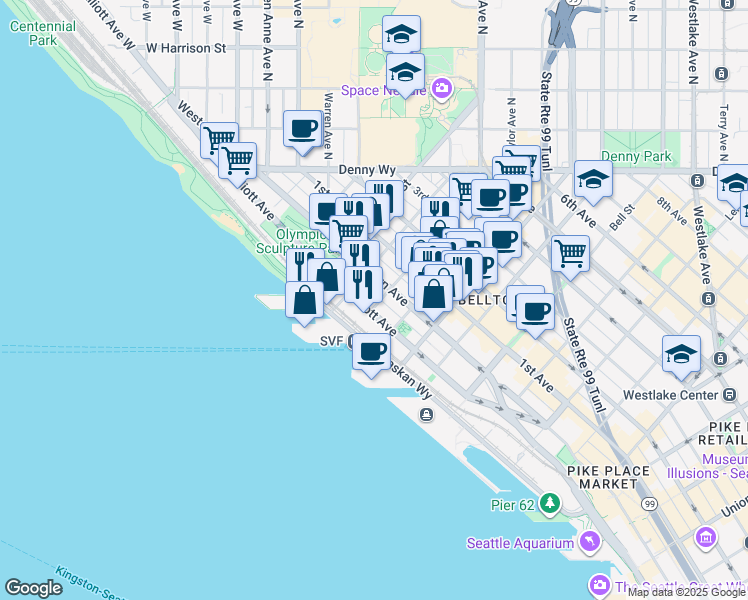This screenshot has height=600, width=748.
Task: Open the Westlake Center transit station icon
Action: [x=729, y=395]
